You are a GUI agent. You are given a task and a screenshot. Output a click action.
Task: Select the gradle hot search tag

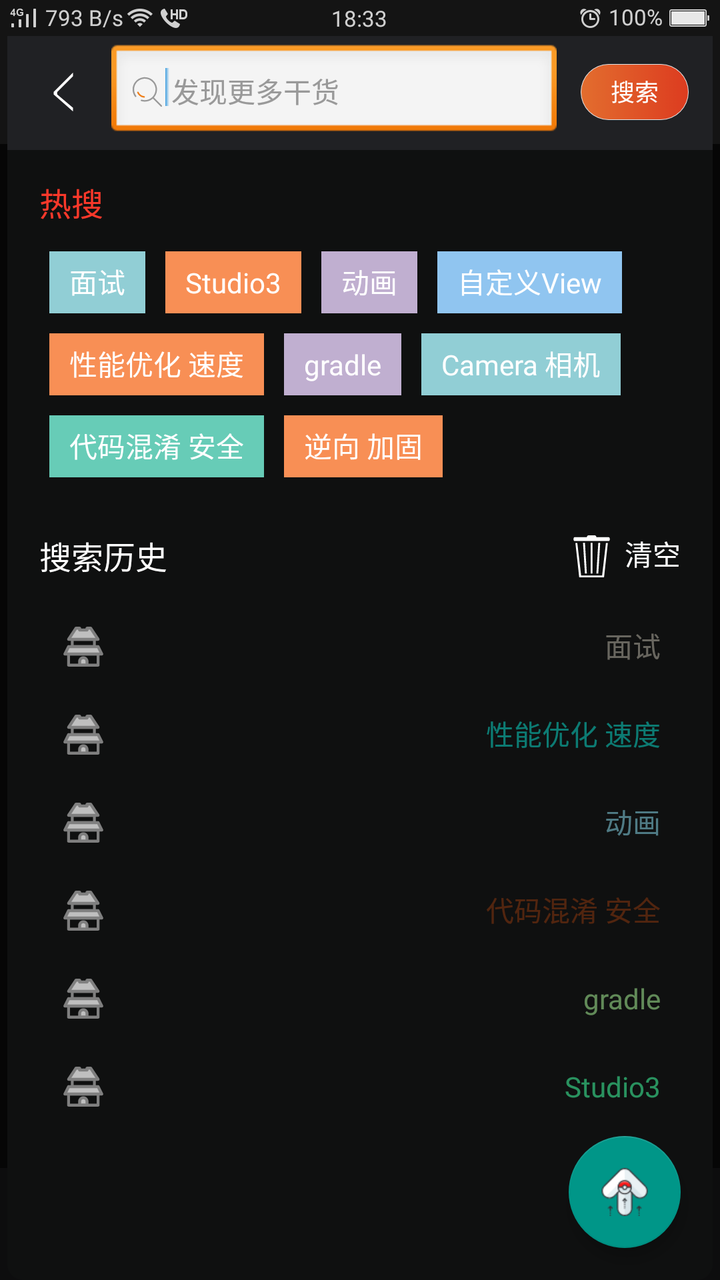[342, 364]
